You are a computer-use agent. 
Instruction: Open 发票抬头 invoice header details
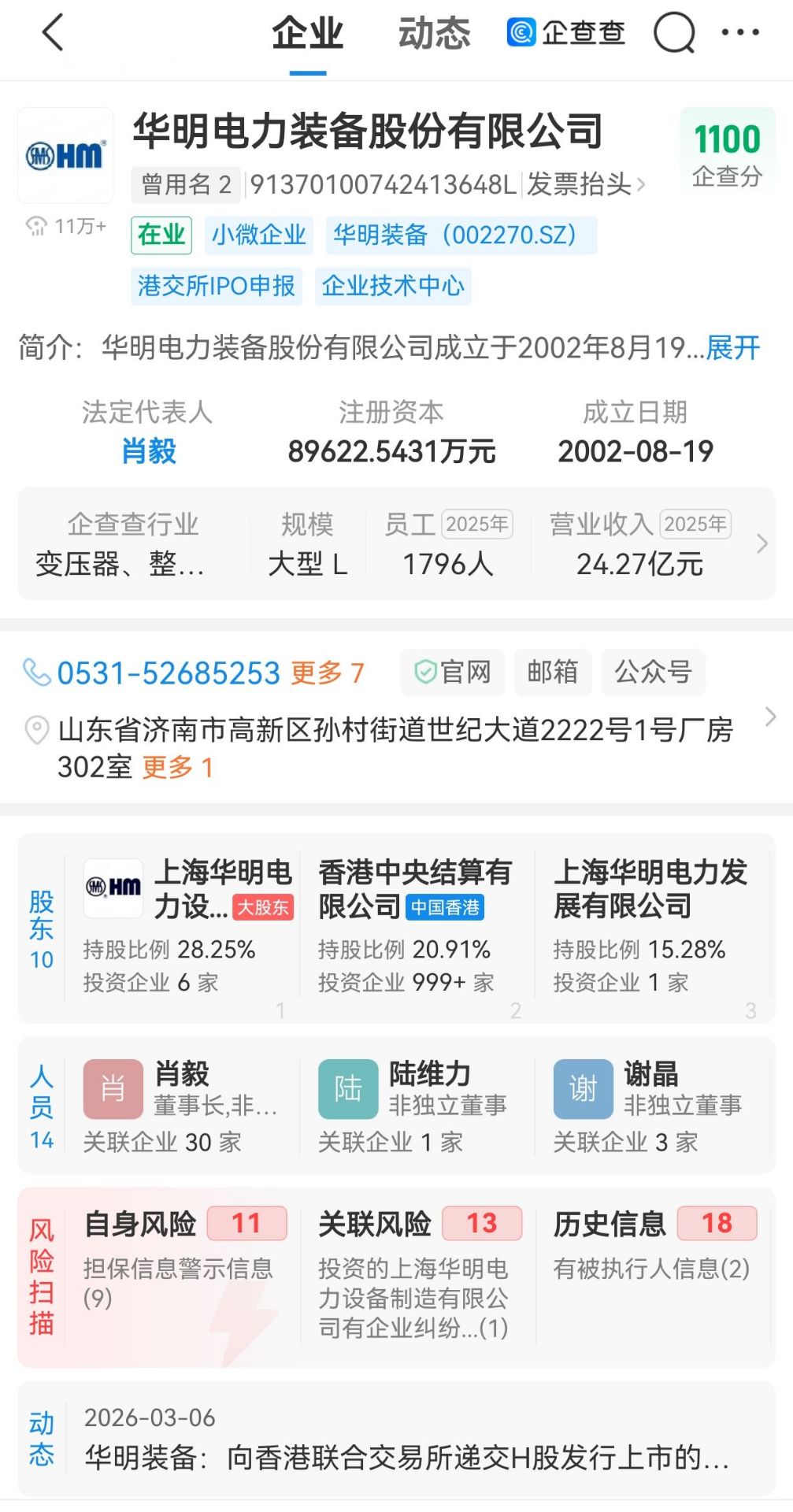coord(585,185)
